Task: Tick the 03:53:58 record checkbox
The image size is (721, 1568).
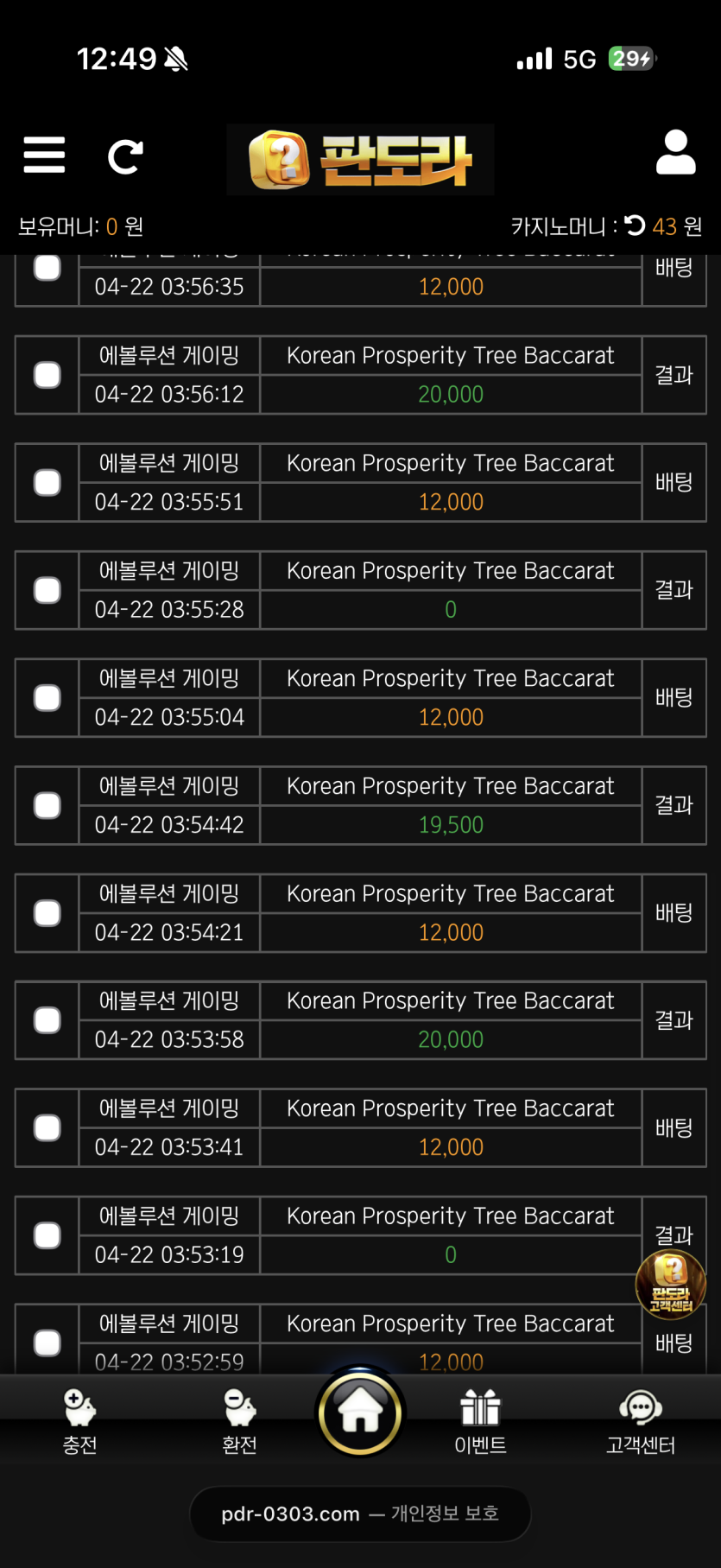Action: click(x=47, y=1020)
